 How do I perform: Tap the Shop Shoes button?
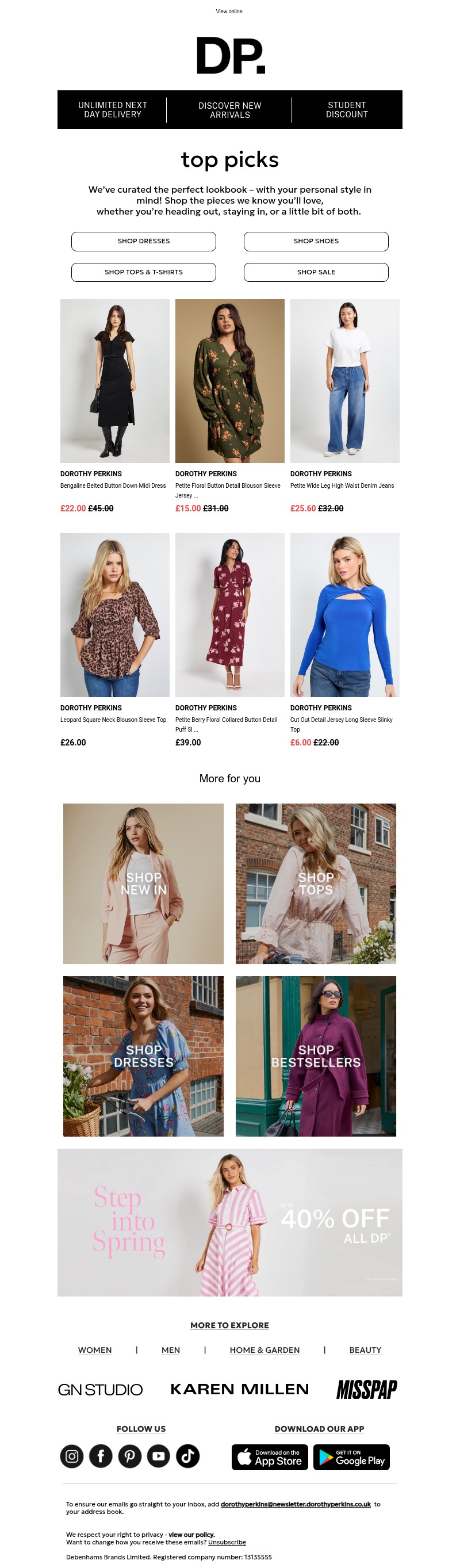click(x=316, y=241)
